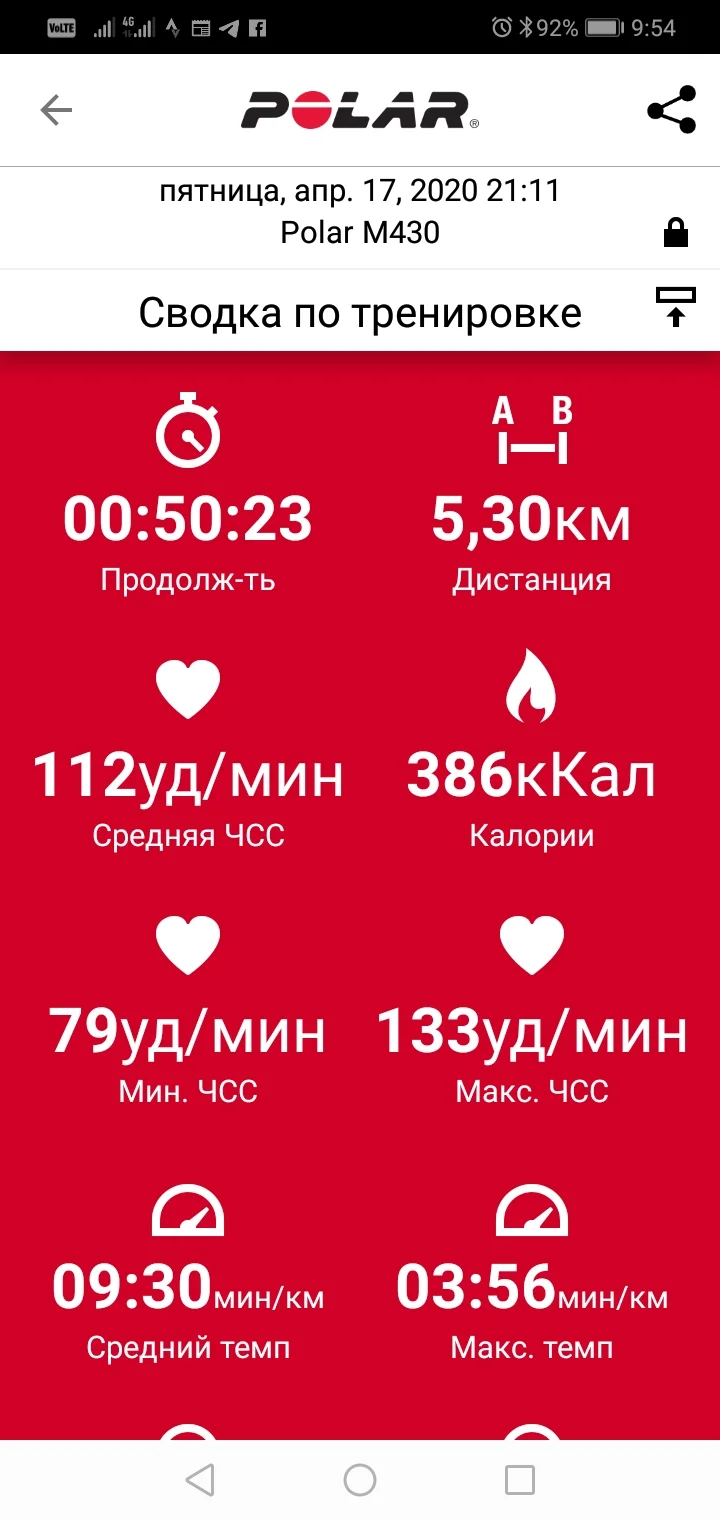Screen dimensions: 720x1520
Task: Tap the lock privacy icon
Action: tap(676, 234)
